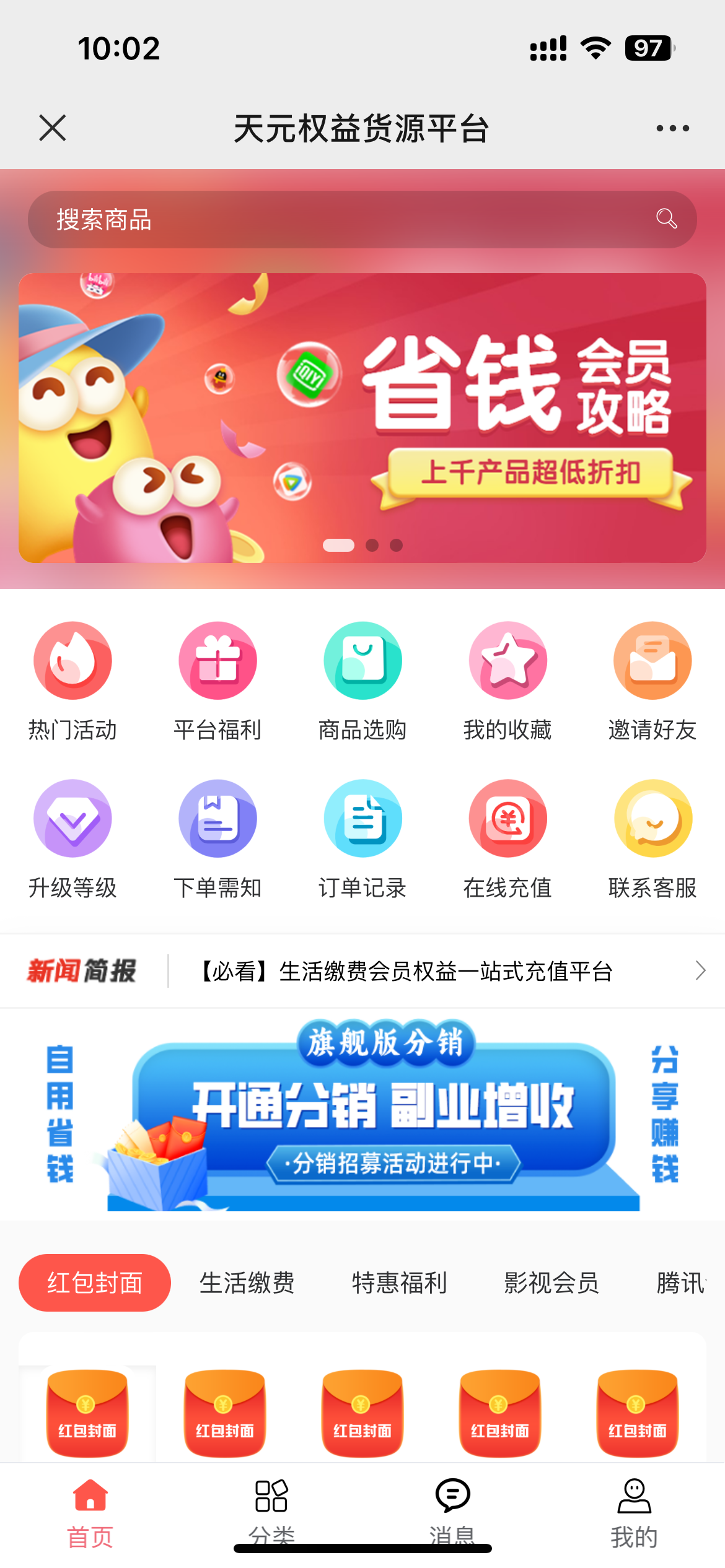
Task: Open the 省钱会员攻略 banner
Action: (362, 418)
